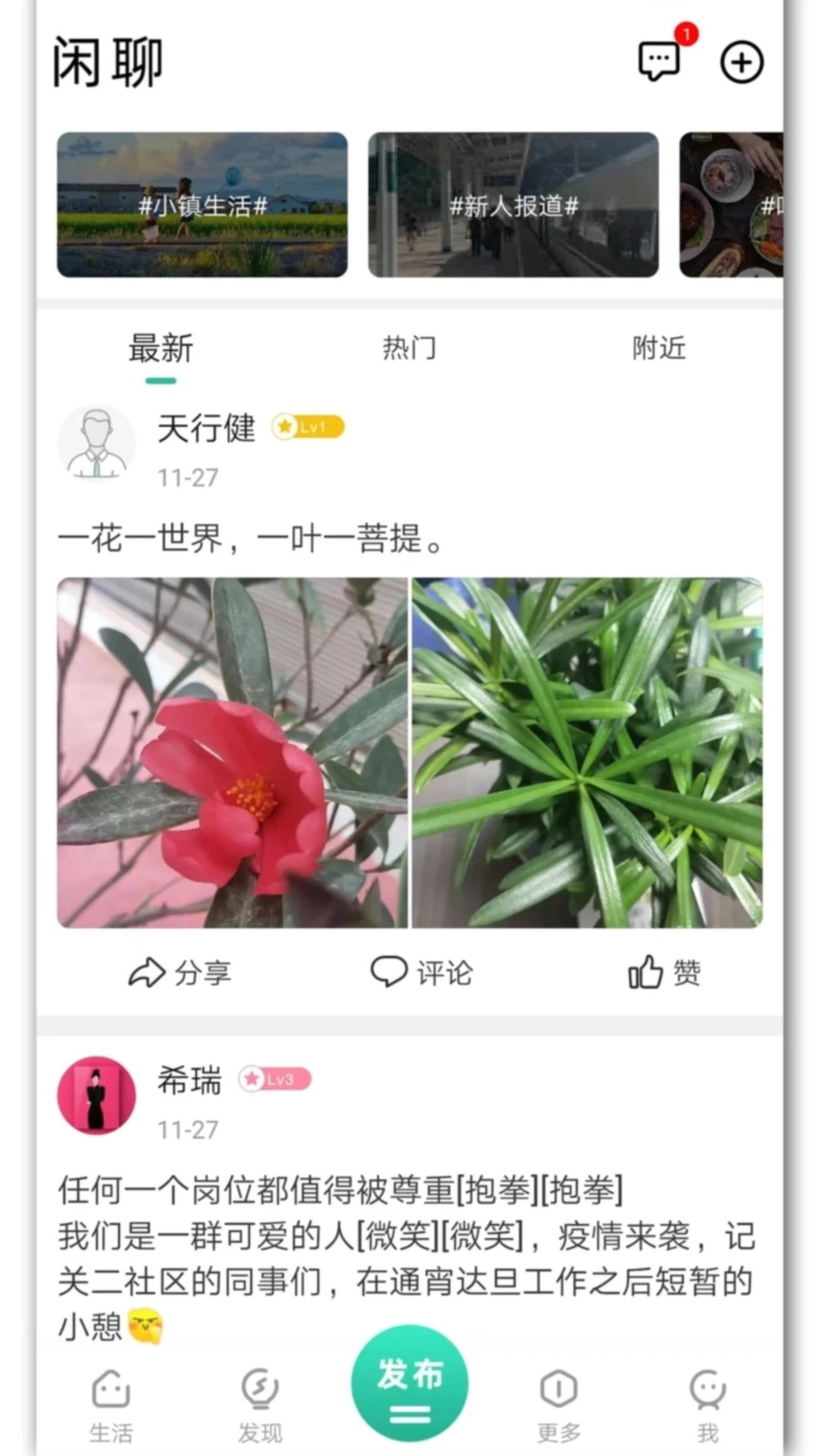Switch to the 附近 tab
This screenshot has width=819, height=1456.
point(659,349)
